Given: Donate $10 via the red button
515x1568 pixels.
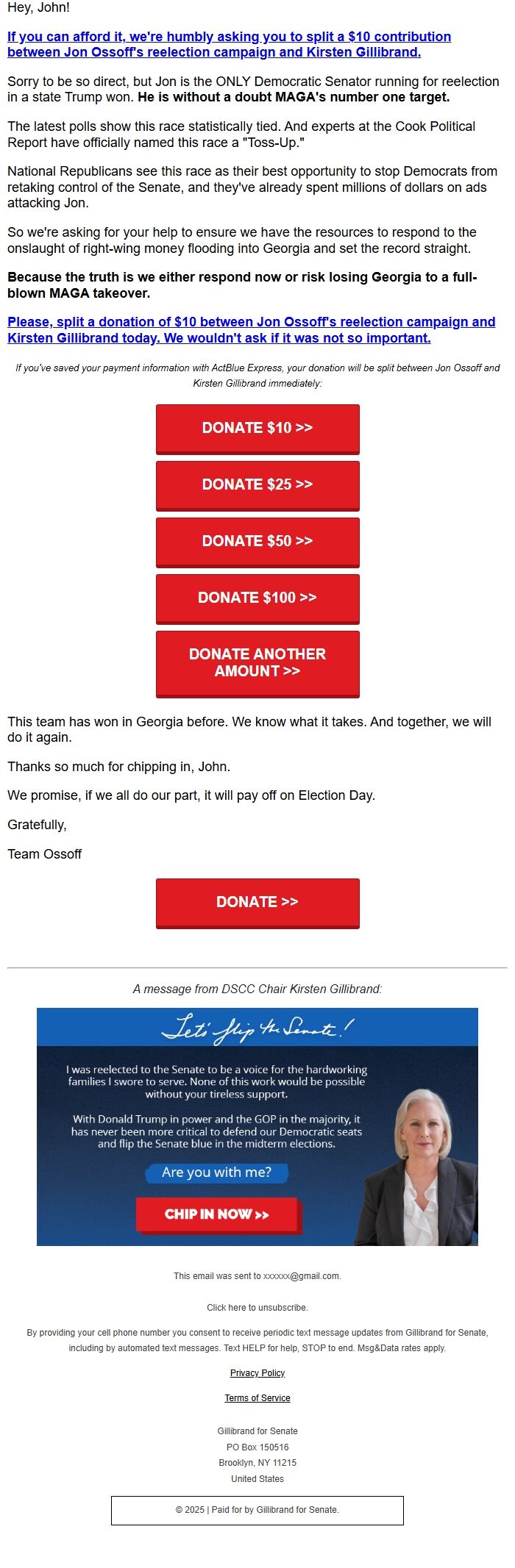Looking at the screenshot, I should [257, 428].
